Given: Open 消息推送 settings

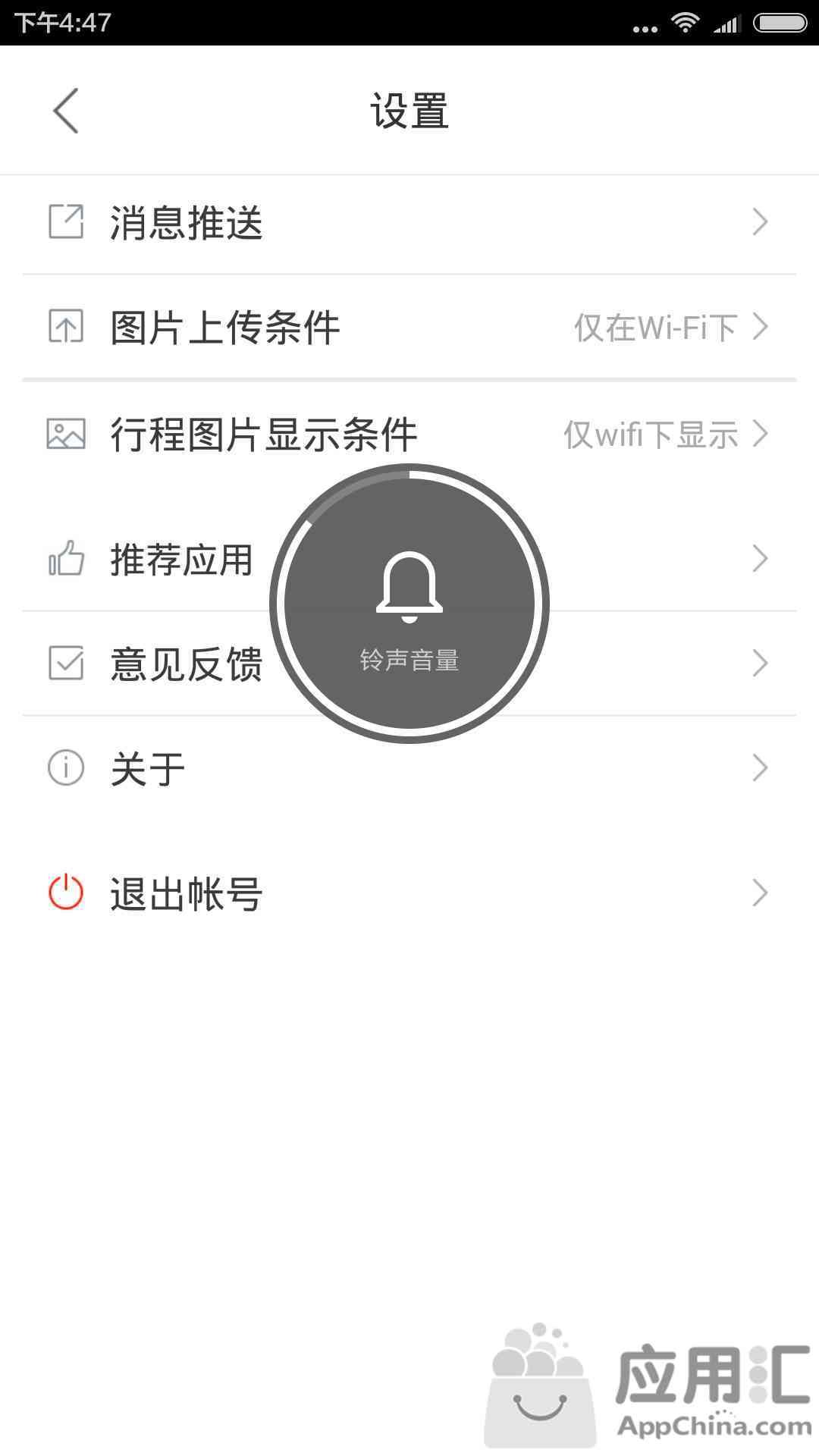Looking at the screenshot, I should (409, 223).
